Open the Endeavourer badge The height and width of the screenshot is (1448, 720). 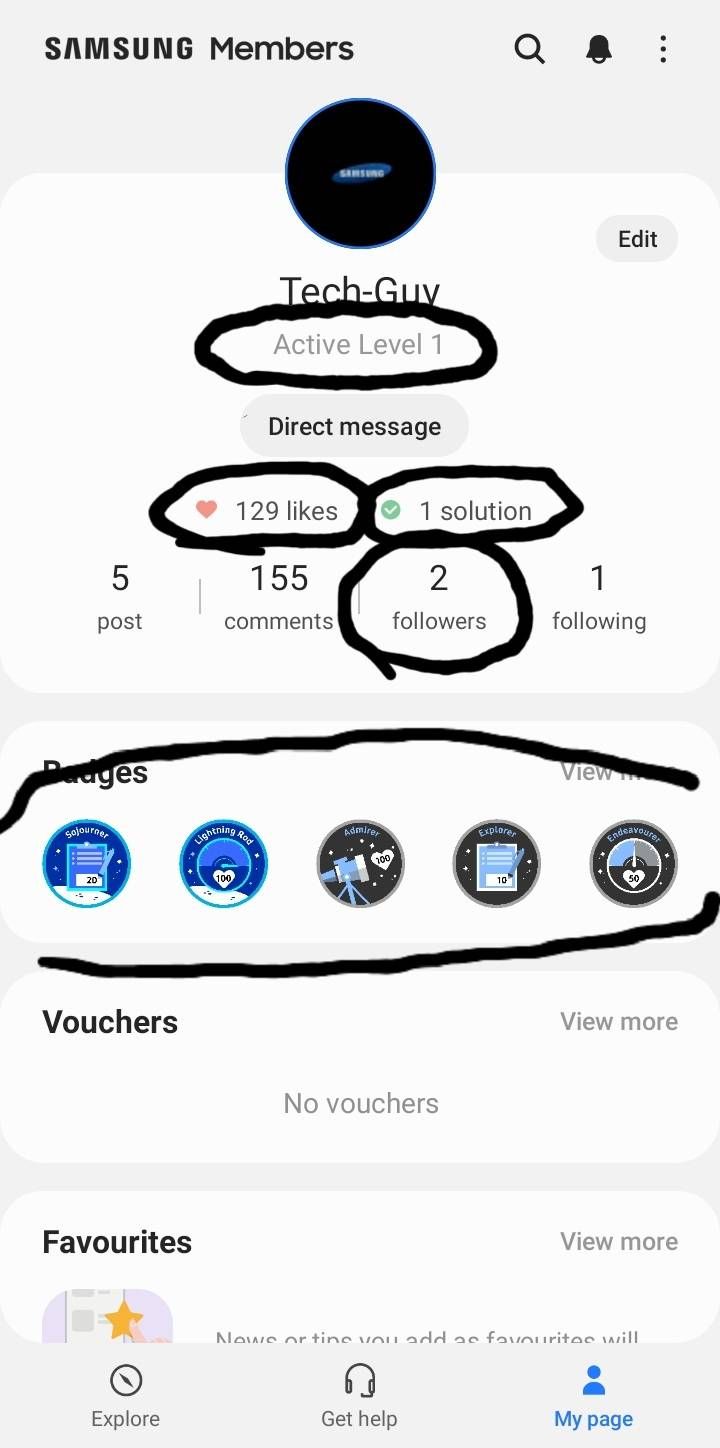click(x=633, y=864)
